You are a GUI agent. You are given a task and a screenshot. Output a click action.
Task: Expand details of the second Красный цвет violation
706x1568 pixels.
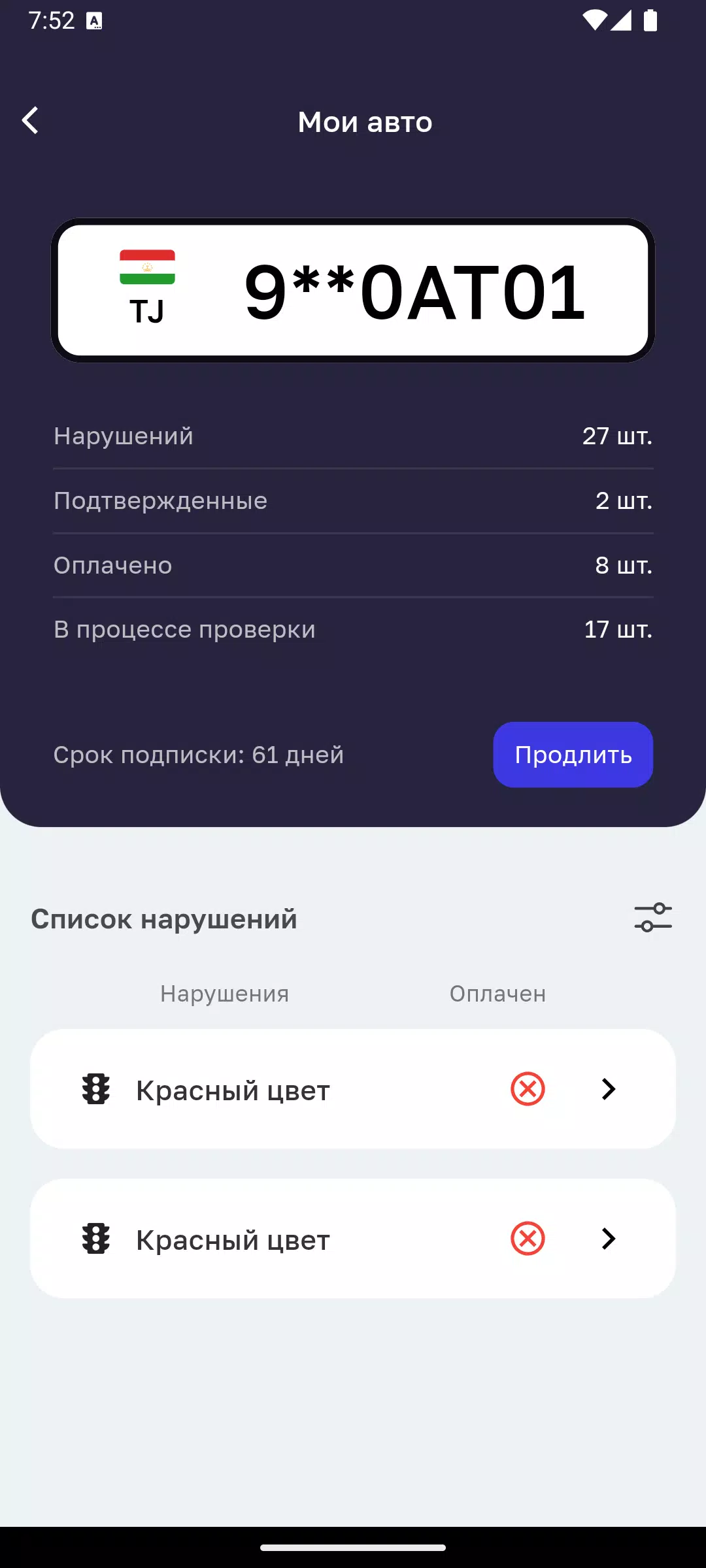click(x=609, y=1239)
